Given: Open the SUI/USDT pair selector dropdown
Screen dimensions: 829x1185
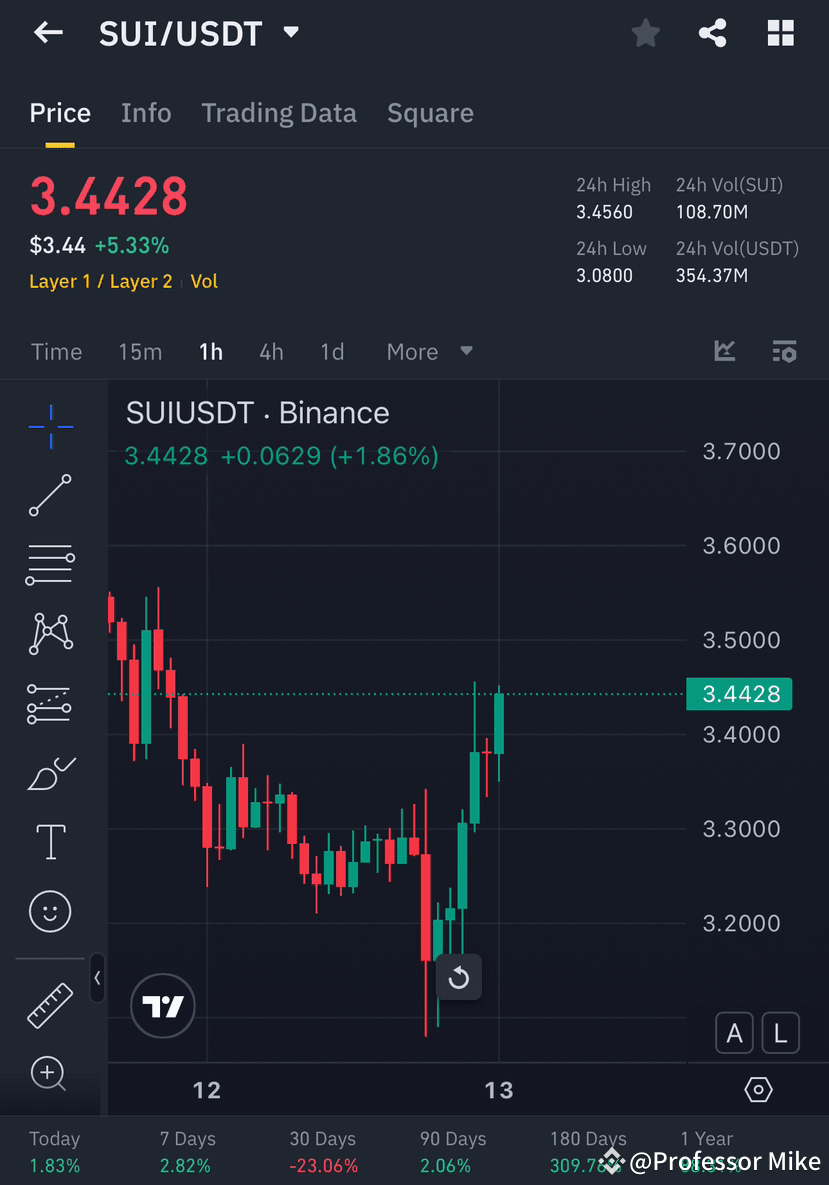Looking at the screenshot, I should [x=290, y=32].
